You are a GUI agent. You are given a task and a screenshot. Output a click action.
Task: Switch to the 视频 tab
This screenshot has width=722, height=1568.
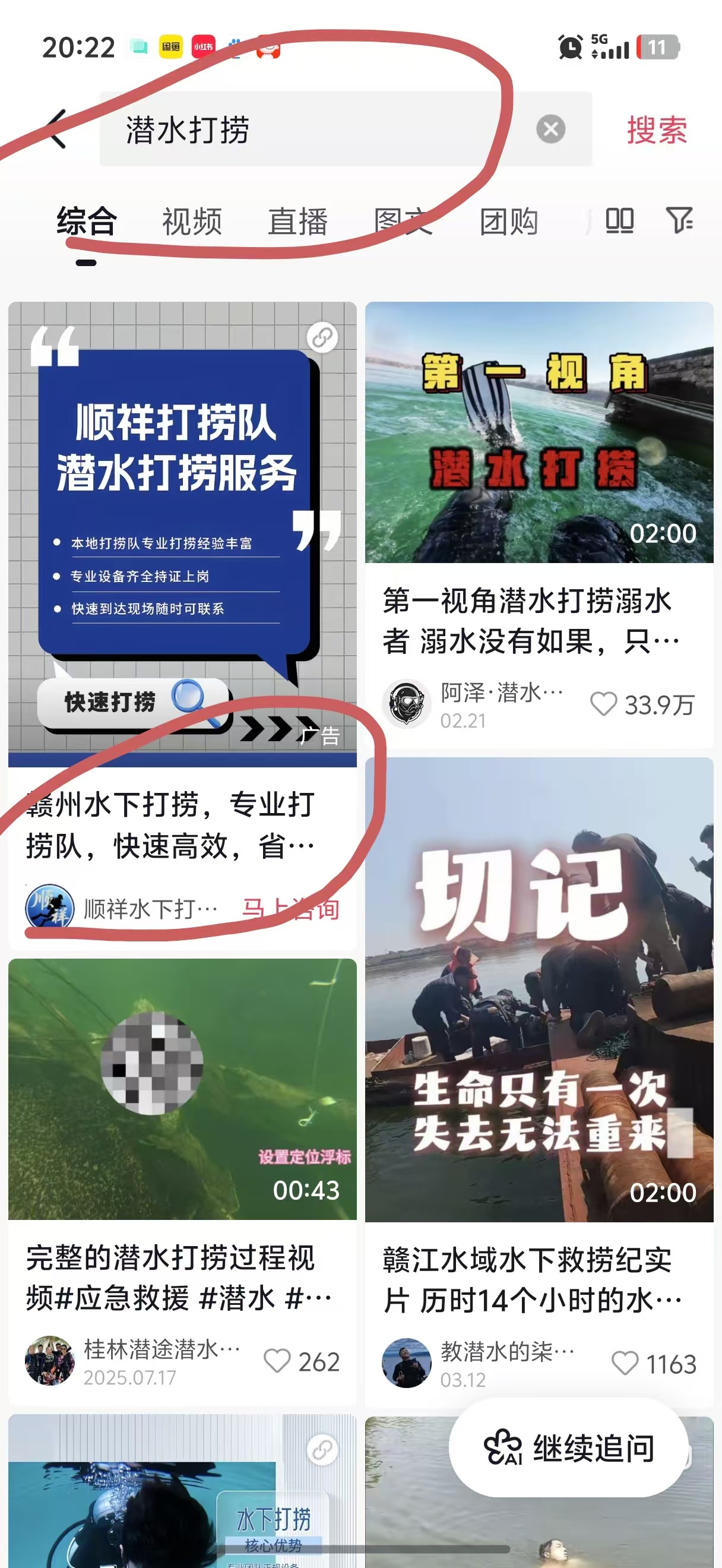(x=191, y=223)
